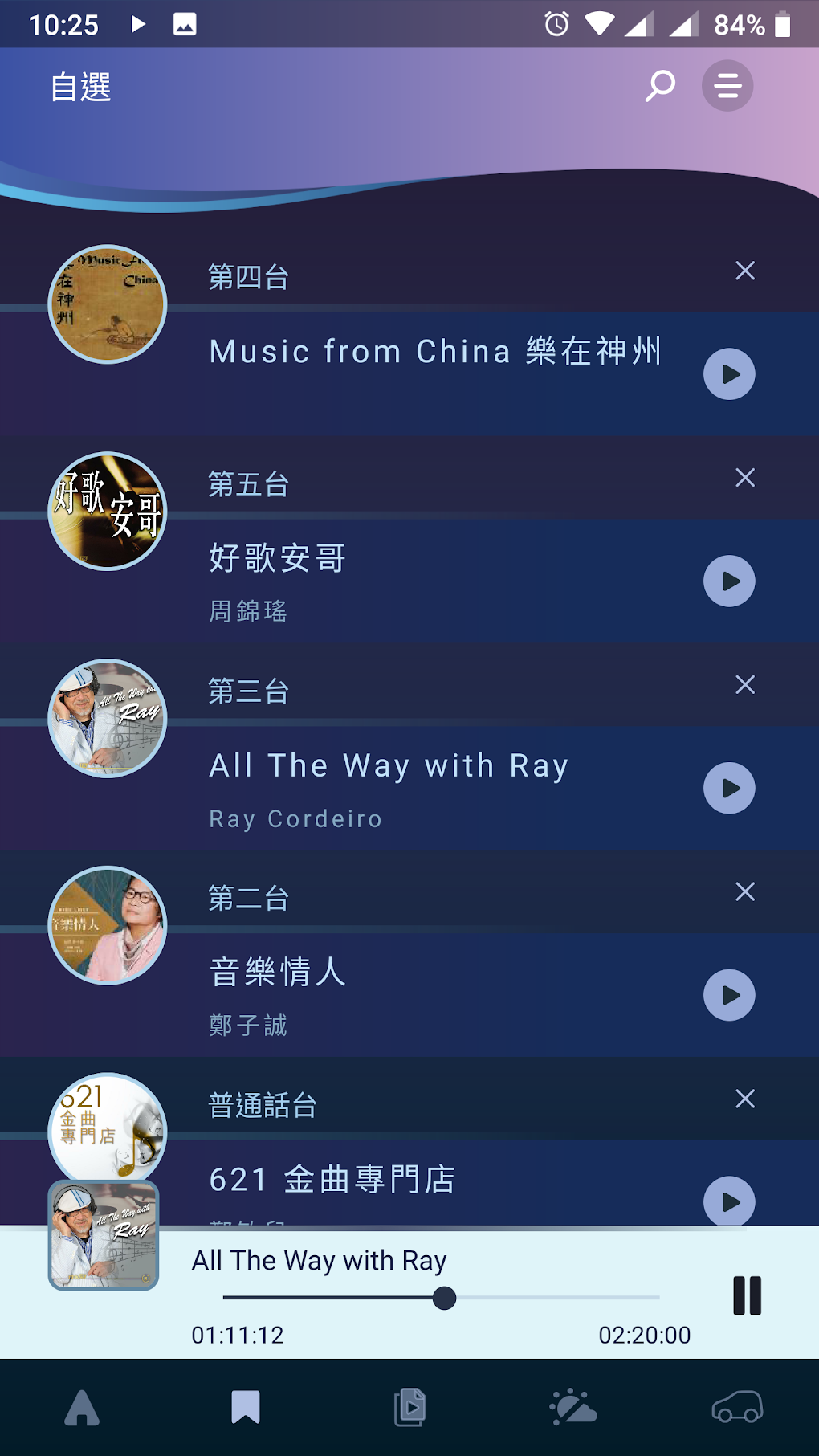Viewport: 819px width, 1456px height.
Task: Switch to the car traffic tab
Action: (737, 1408)
